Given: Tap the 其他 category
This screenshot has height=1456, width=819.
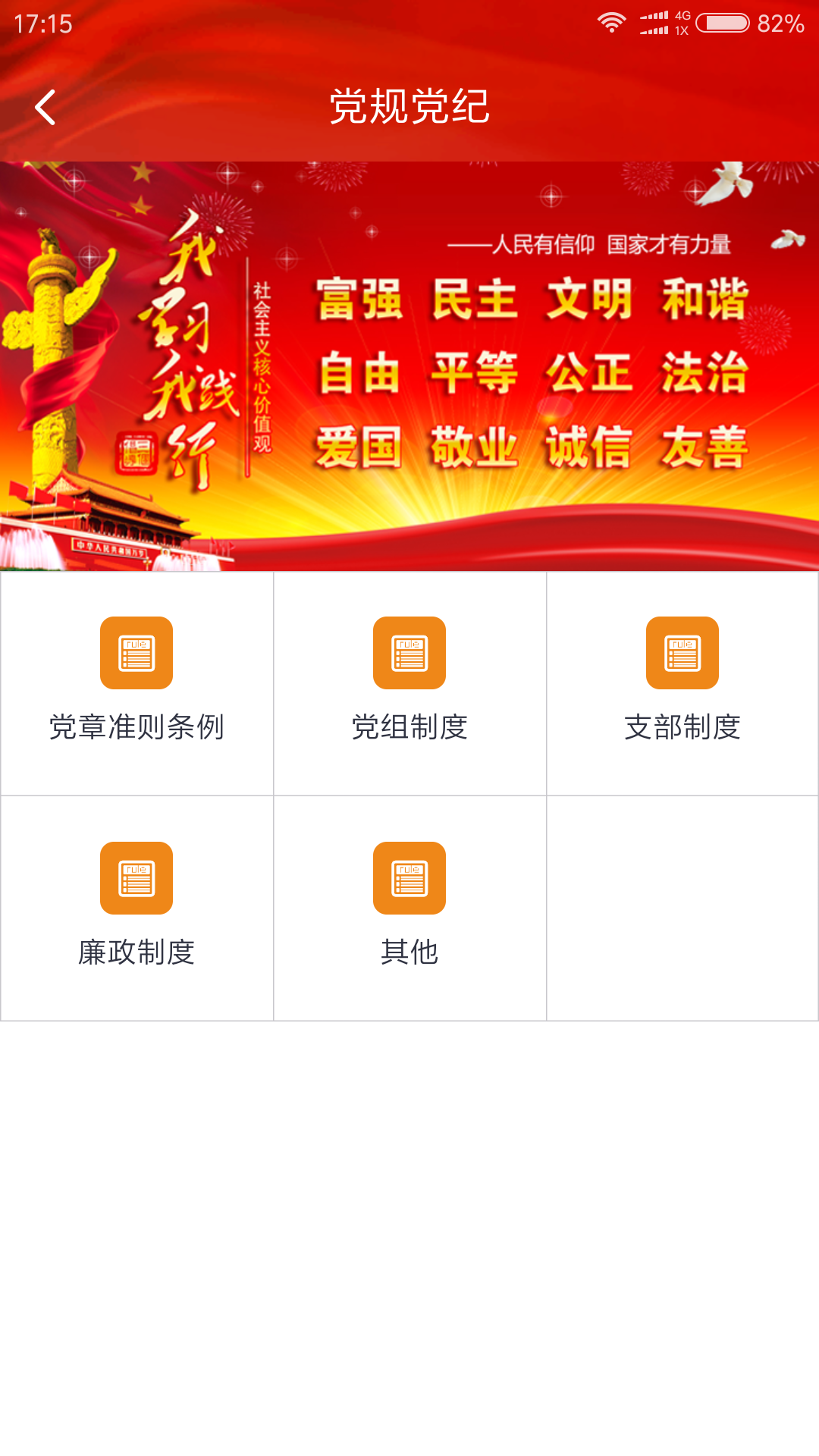Looking at the screenshot, I should [x=409, y=908].
